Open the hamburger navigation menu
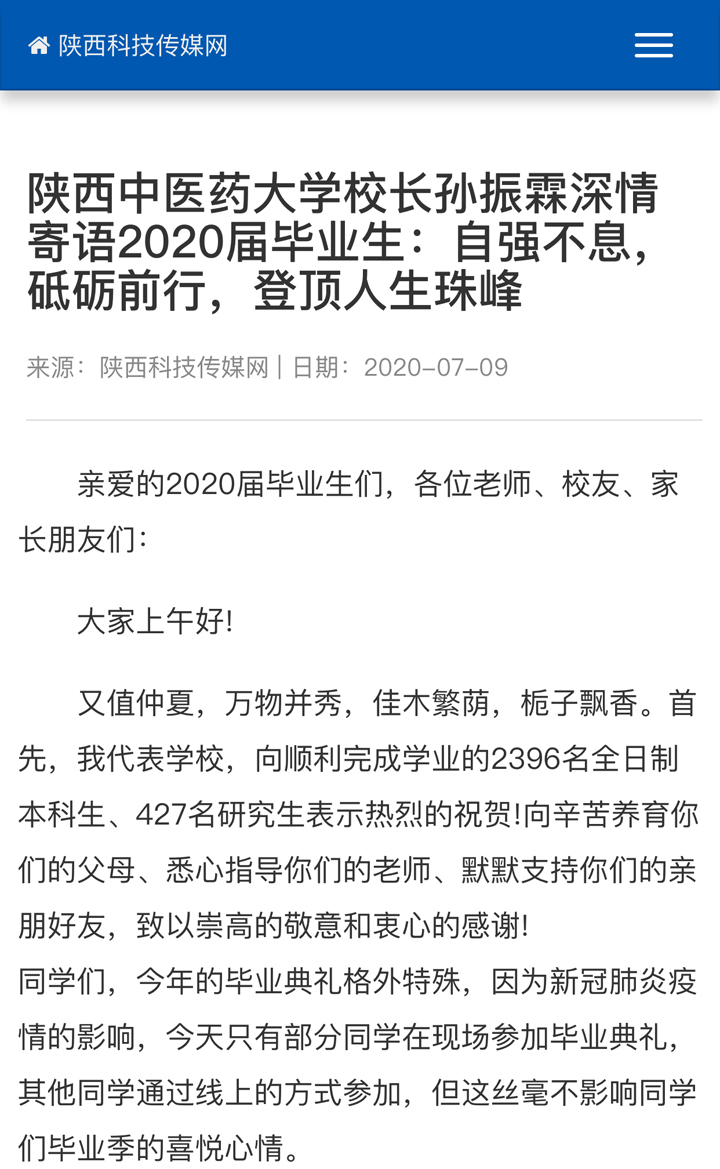Viewport: 720px width, 1169px height. (654, 45)
